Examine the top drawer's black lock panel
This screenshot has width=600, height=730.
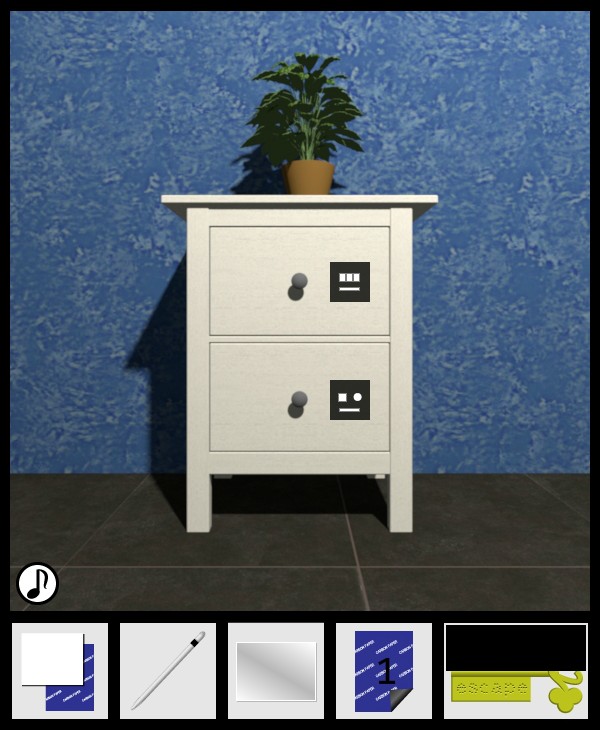[350, 282]
